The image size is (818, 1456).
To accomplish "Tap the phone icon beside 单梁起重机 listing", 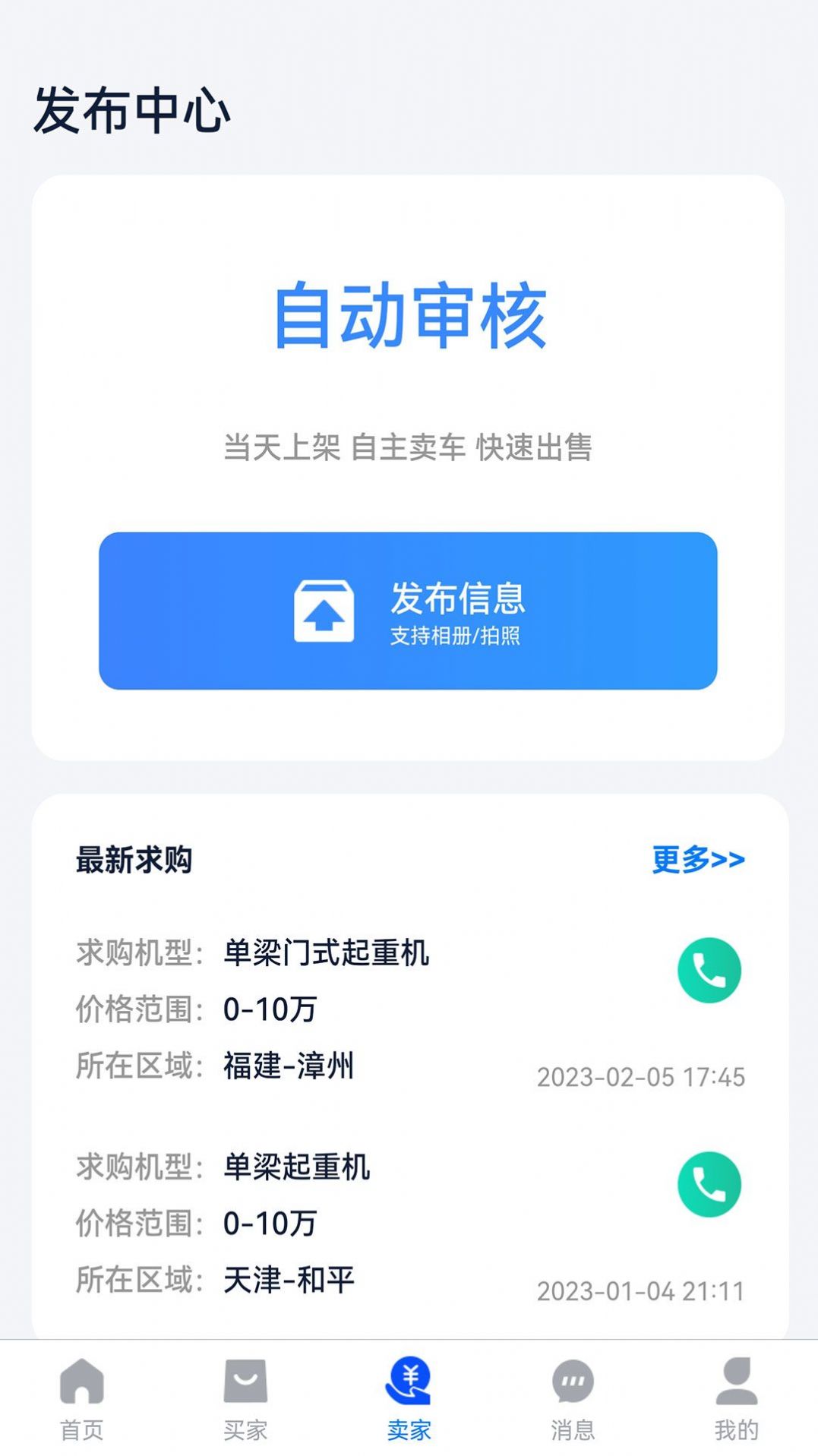I will point(708,1186).
